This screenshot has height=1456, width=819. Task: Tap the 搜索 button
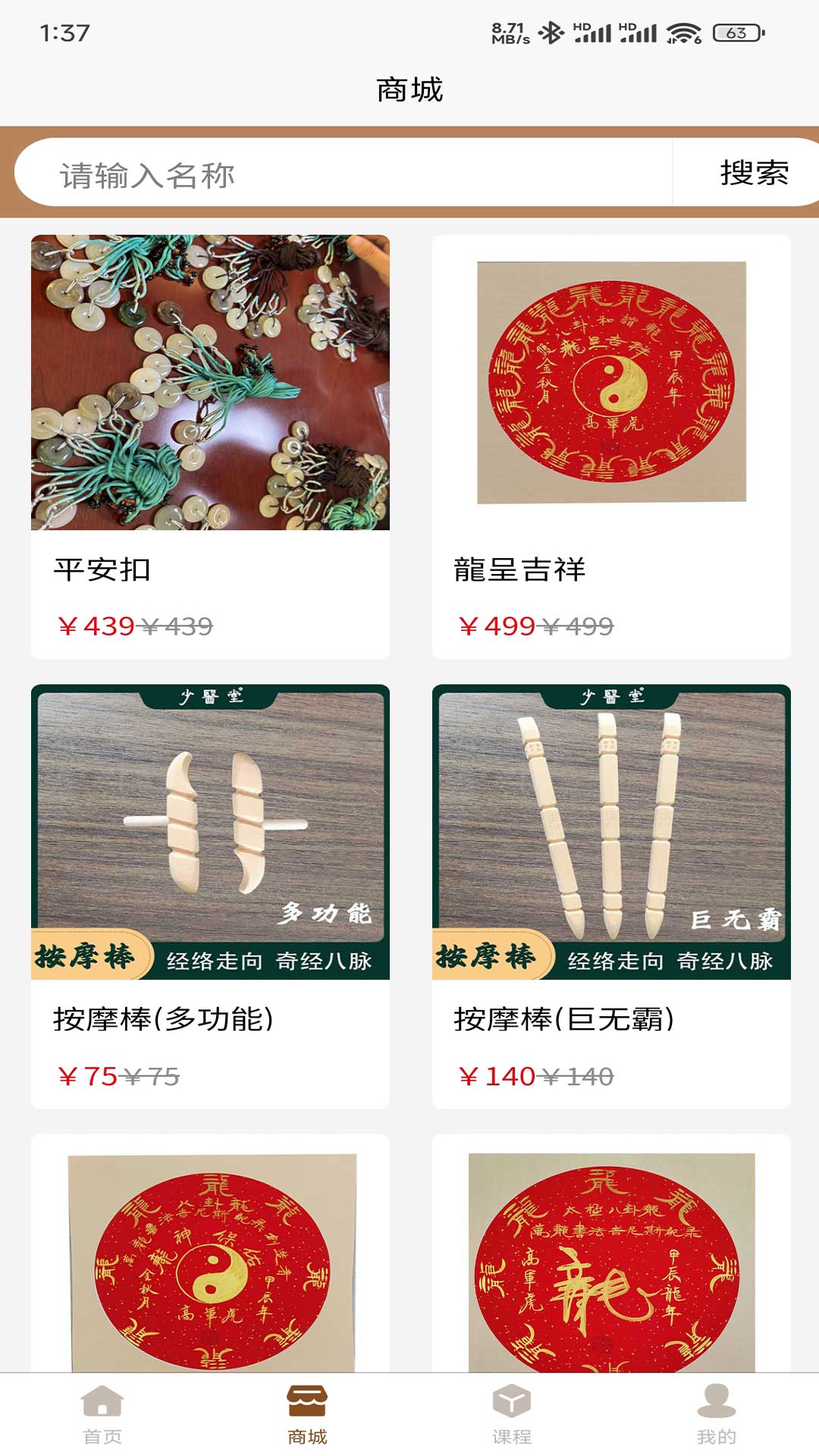[x=753, y=174]
